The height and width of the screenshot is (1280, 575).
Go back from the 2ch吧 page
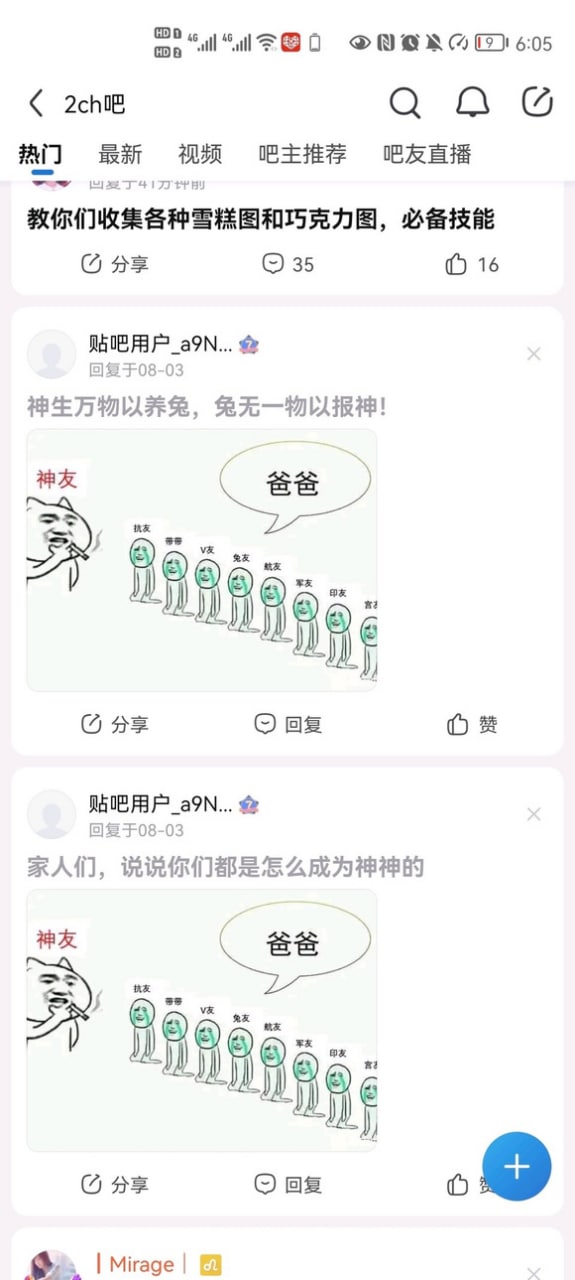[36, 103]
